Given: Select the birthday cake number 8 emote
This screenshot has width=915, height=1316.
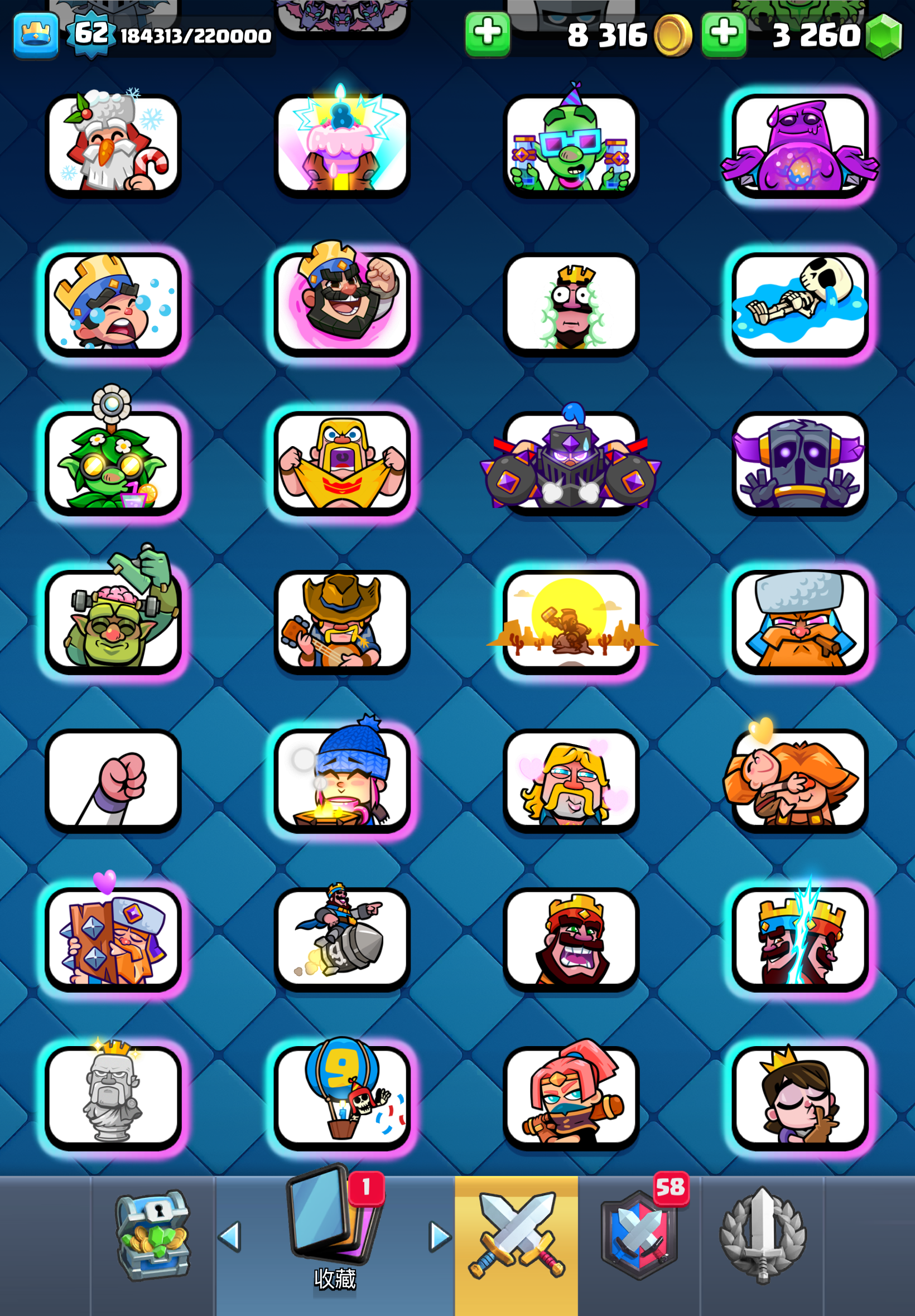Looking at the screenshot, I should pos(341,145).
